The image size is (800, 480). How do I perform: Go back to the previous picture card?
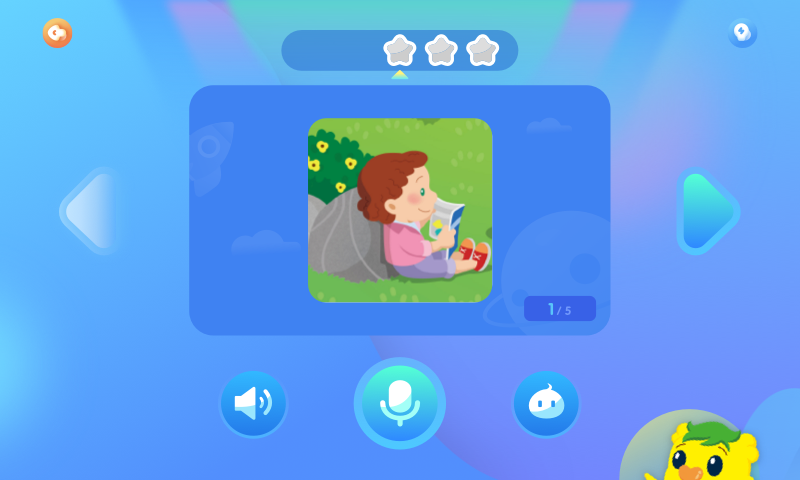click(91, 211)
